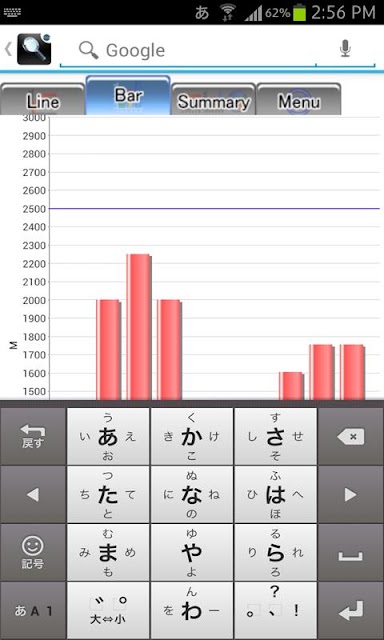Viewport: 384px width, 640px height.
Task: Open the 記号 symbols key
Action: (33, 553)
